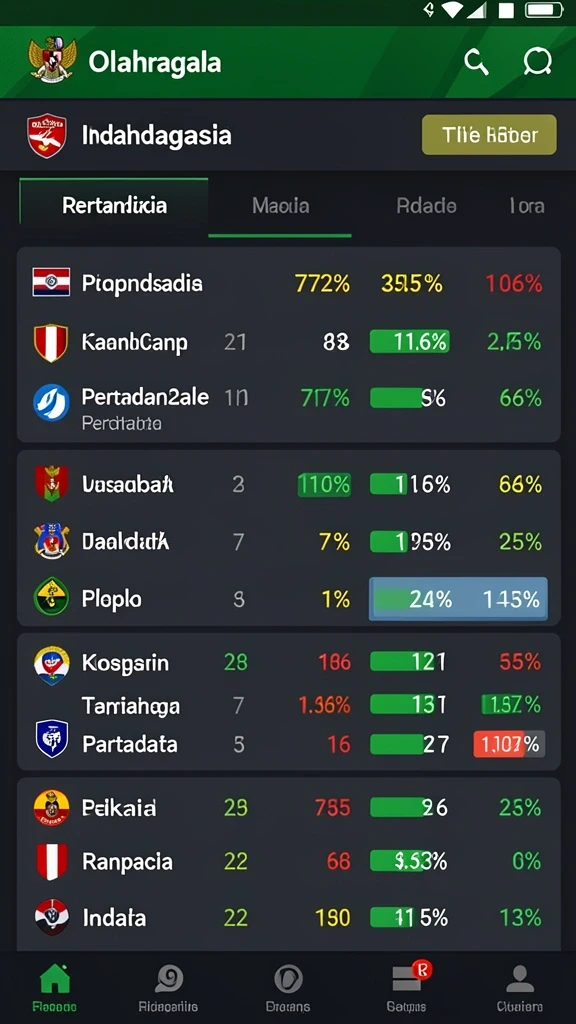Select the Rertandikia tab
The height and width of the screenshot is (1024, 576).
pyautogui.click(x=114, y=206)
